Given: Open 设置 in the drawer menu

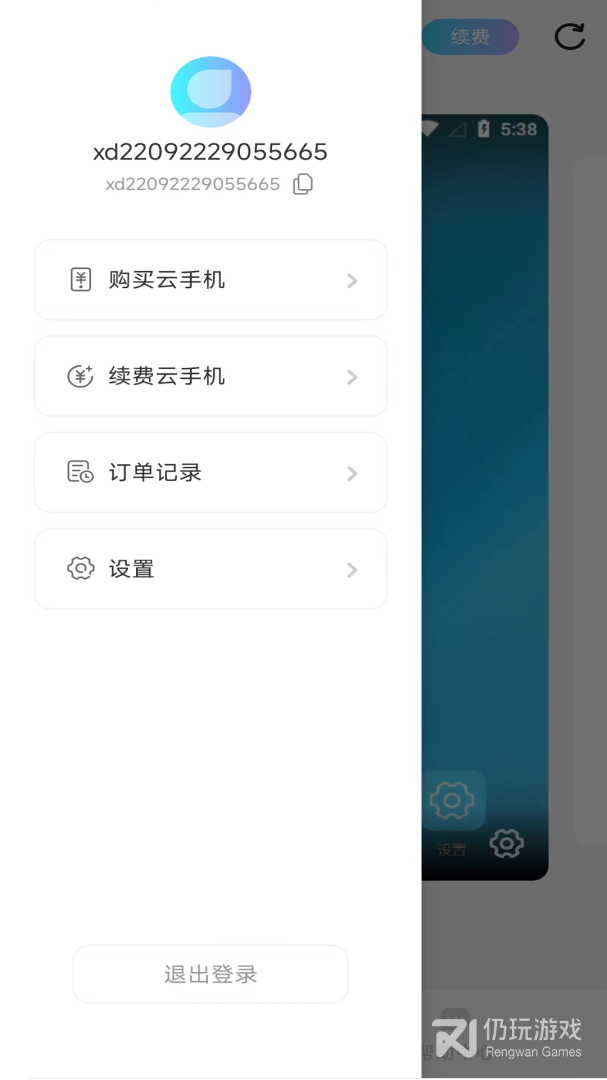Looking at the screenshot, I should (210, 569).
